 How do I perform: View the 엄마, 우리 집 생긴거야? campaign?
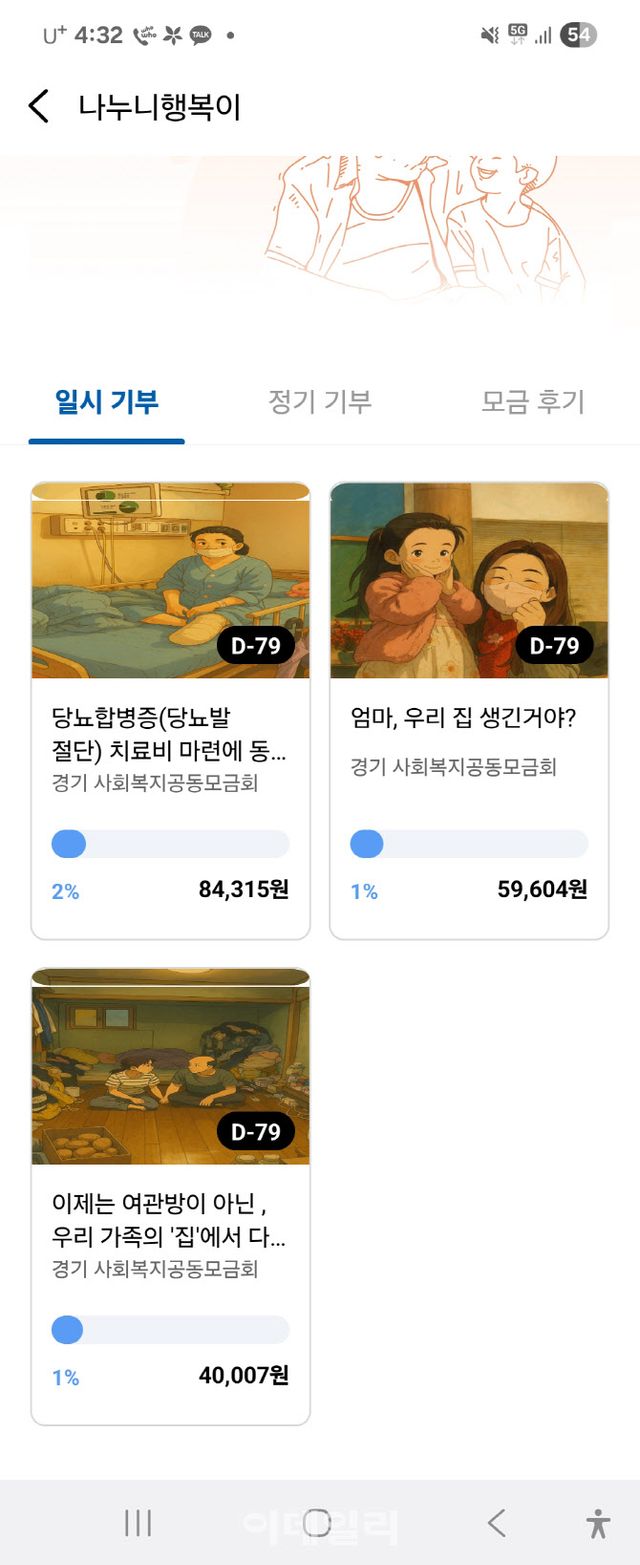point(469,710)
